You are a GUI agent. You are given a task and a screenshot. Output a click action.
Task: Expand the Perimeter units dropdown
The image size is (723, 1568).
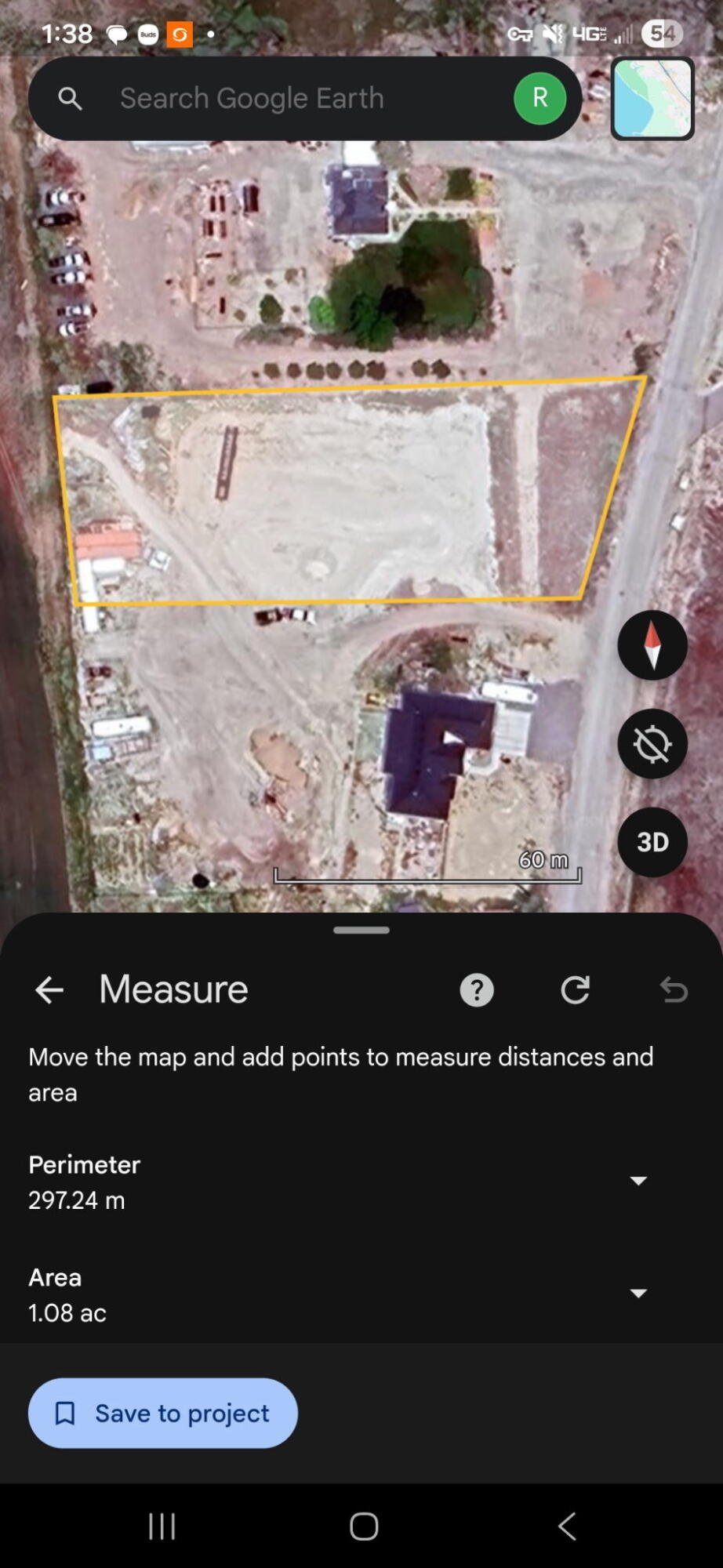(x=638, y=1180)
